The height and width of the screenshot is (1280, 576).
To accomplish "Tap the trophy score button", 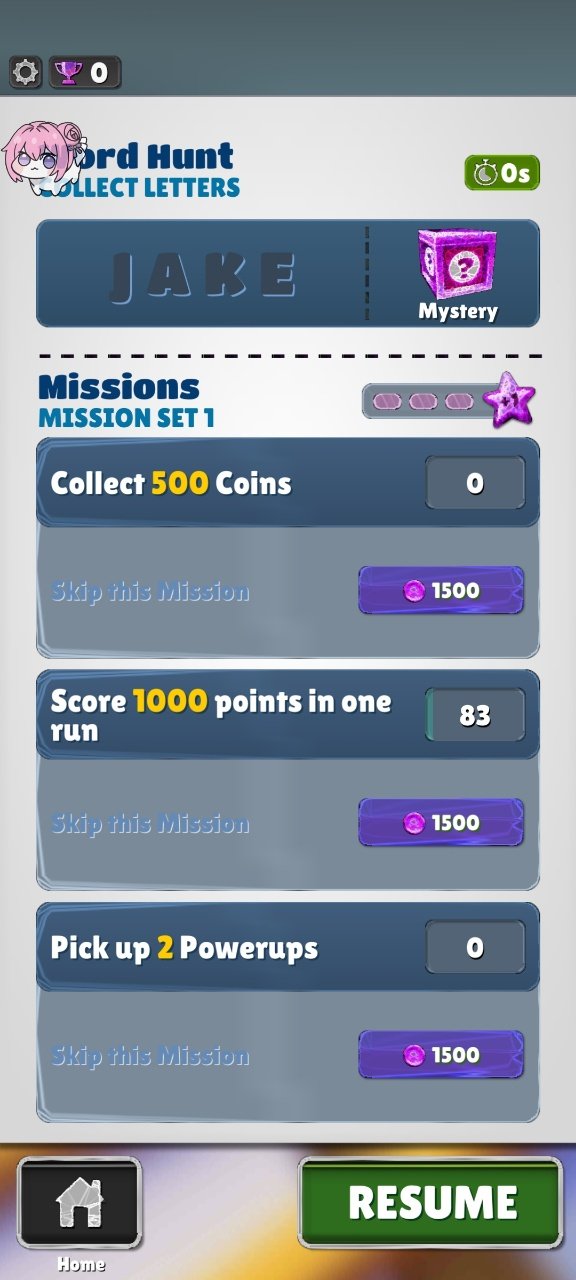I will (84, 72).
